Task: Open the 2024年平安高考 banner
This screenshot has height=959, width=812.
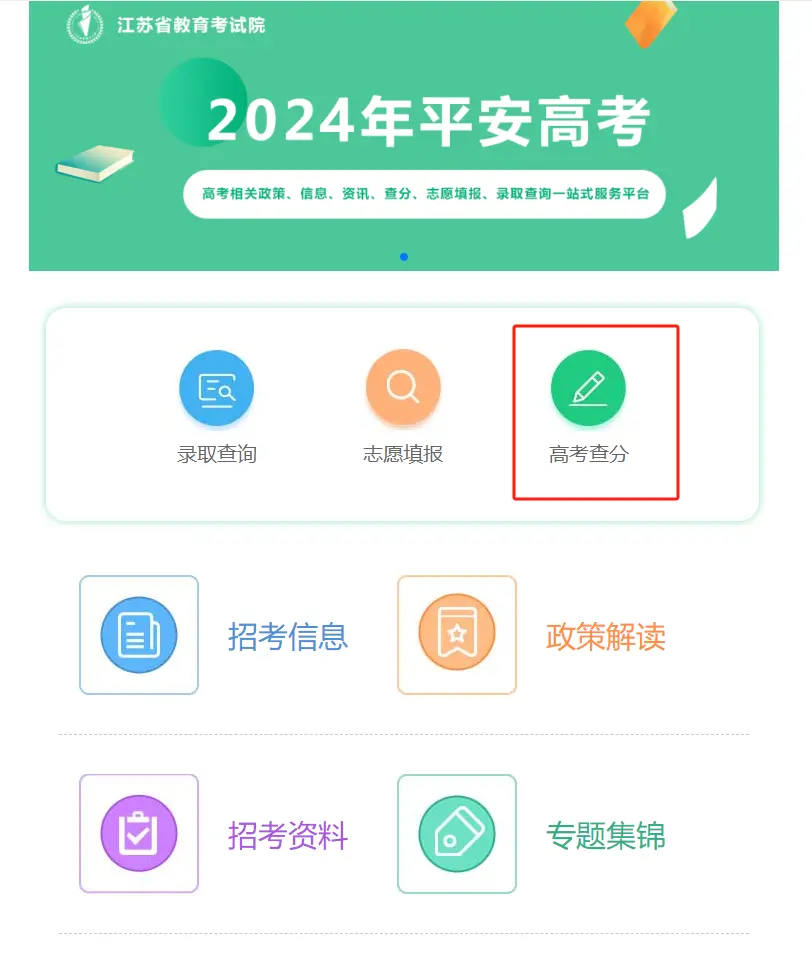Action: (x=404, y=135)
